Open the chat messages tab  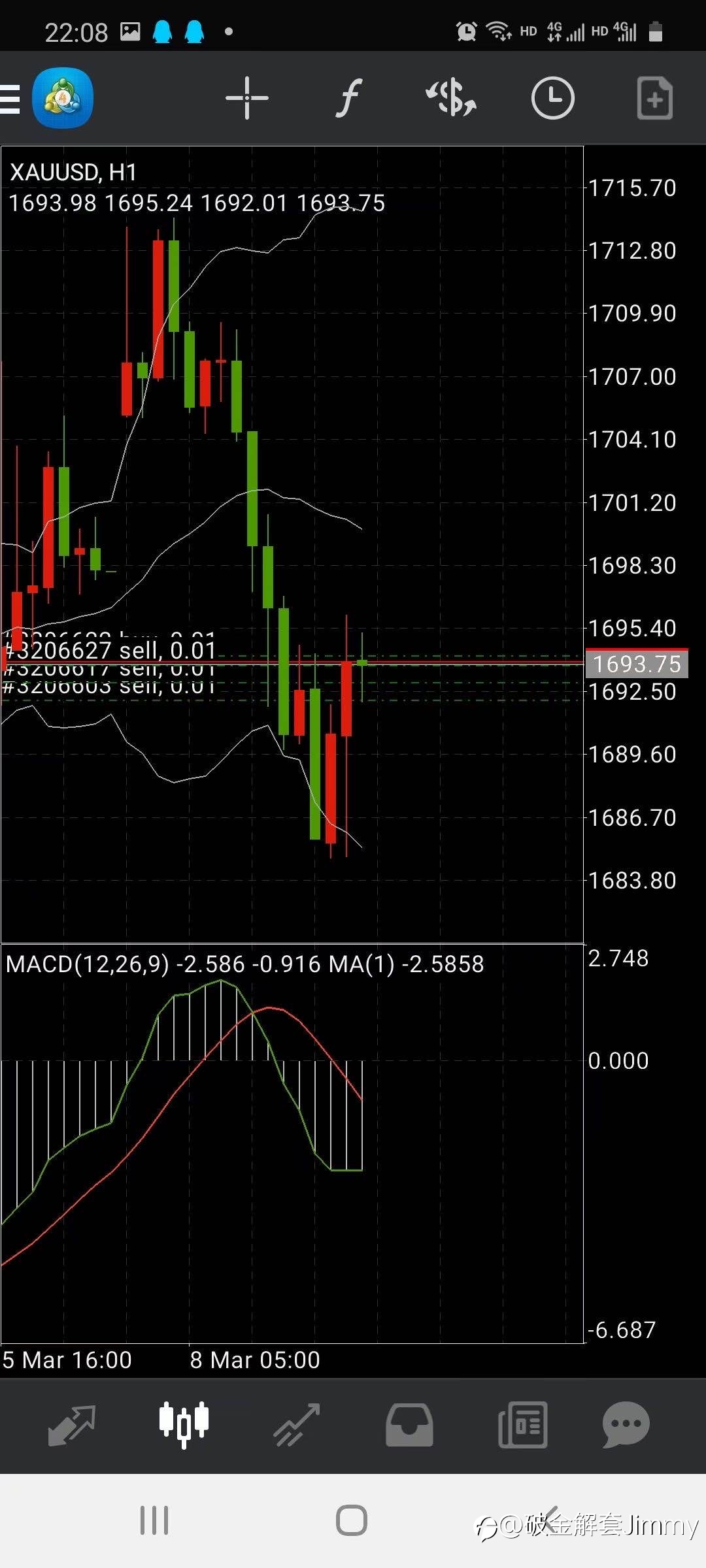click(626, 1425)
